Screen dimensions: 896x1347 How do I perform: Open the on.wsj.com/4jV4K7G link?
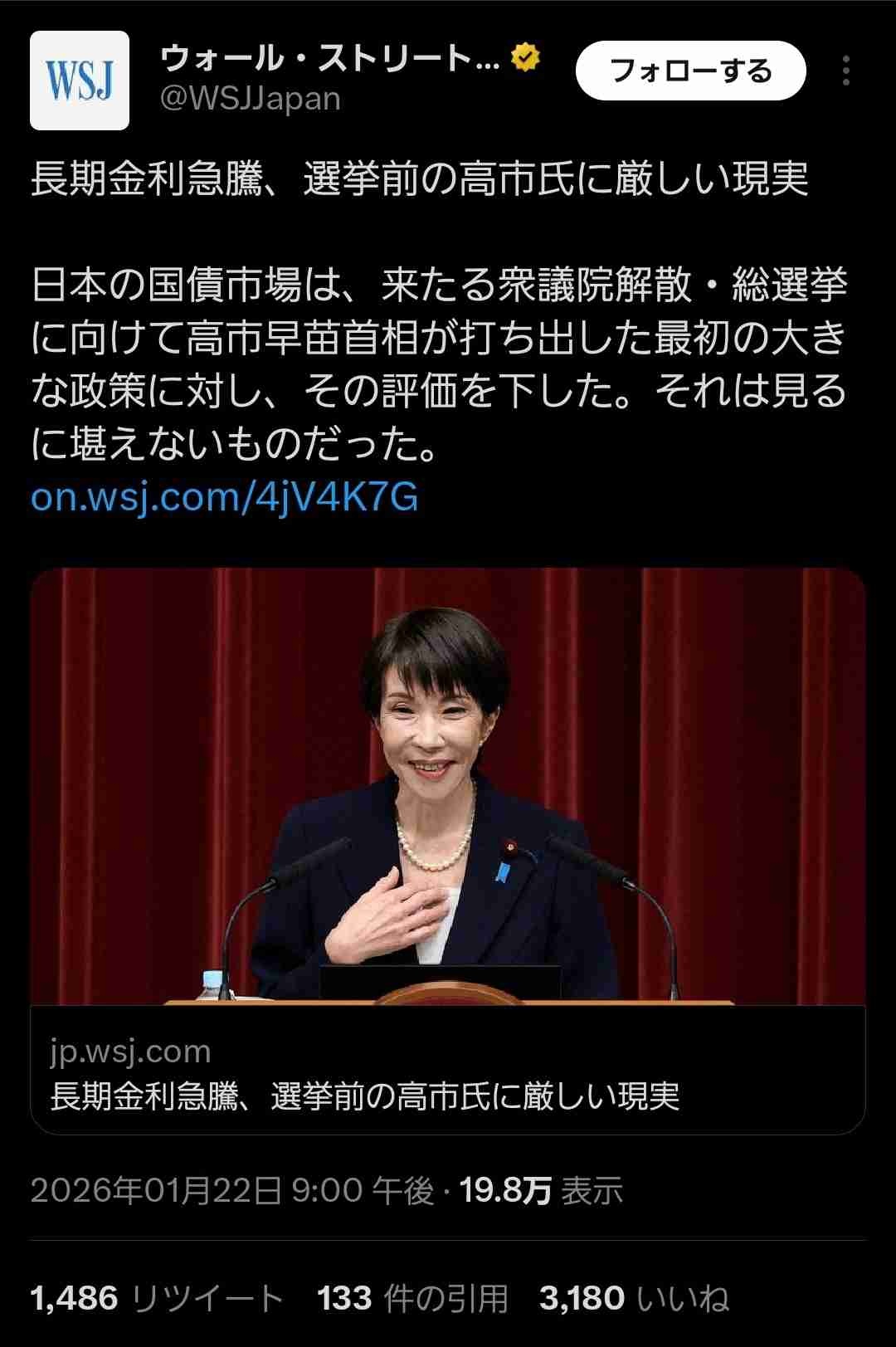pyautogui.click(x=225, y=497)
